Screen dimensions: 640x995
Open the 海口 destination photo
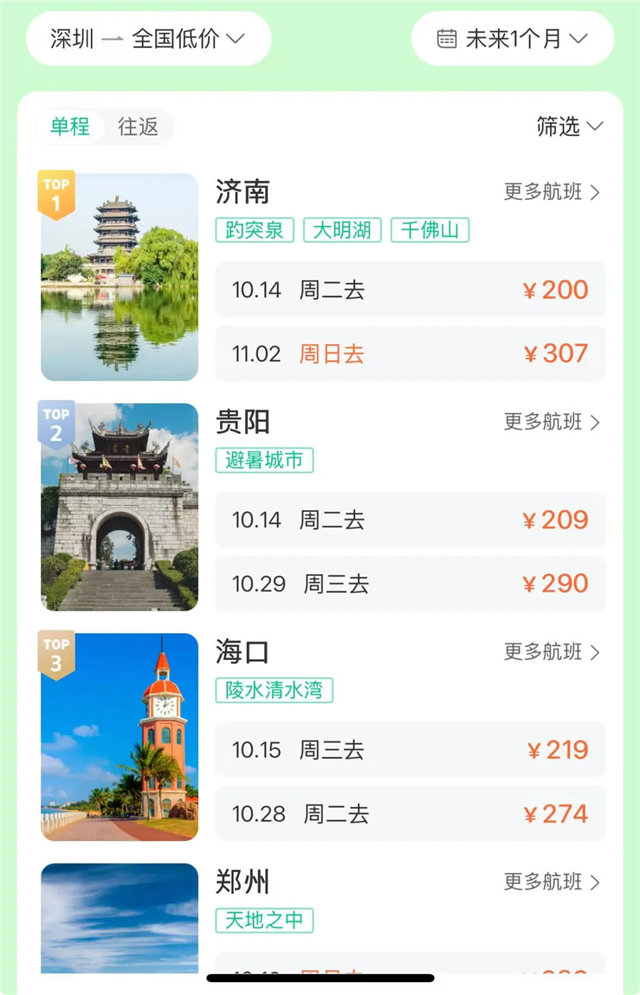tap(119, 737)
